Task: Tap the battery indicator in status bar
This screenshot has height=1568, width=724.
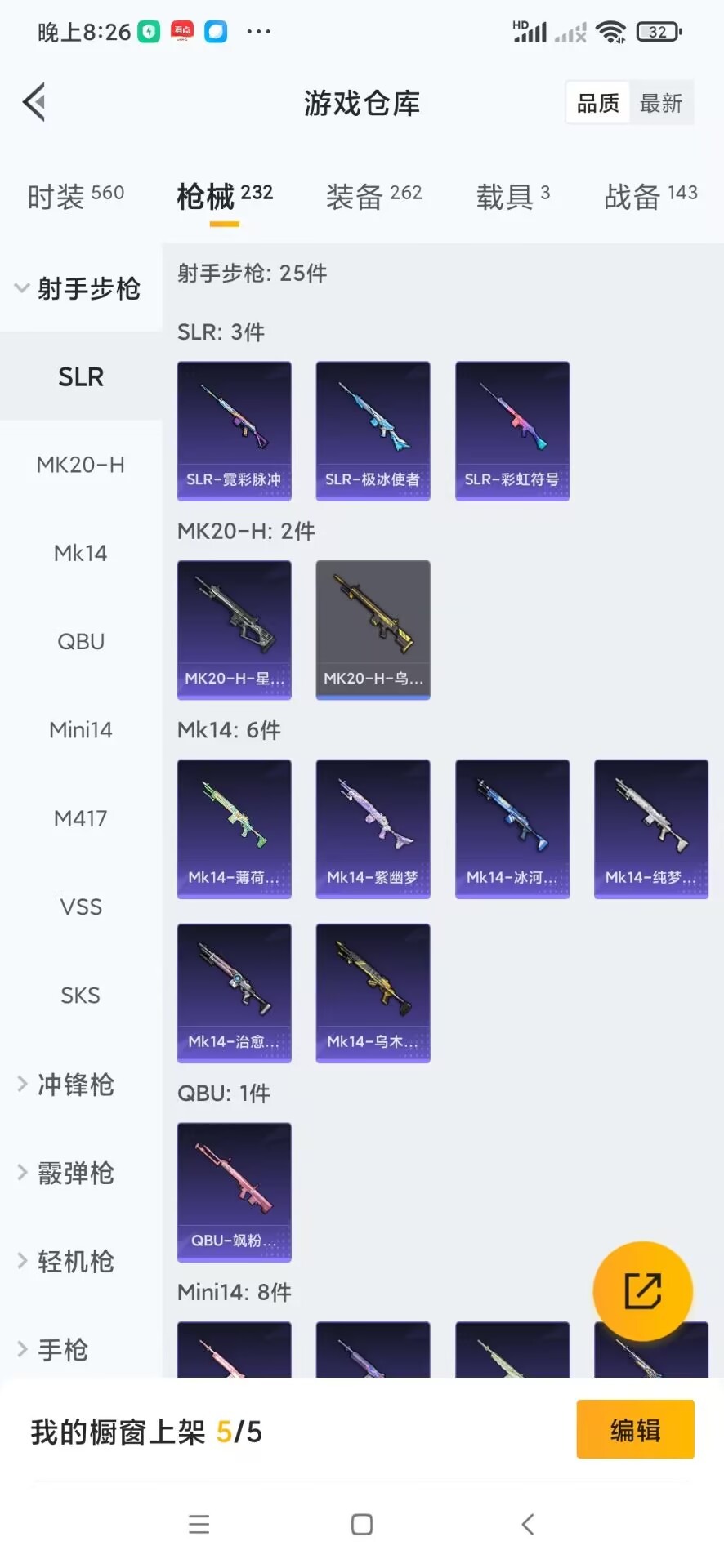Action: pos(658,31)
